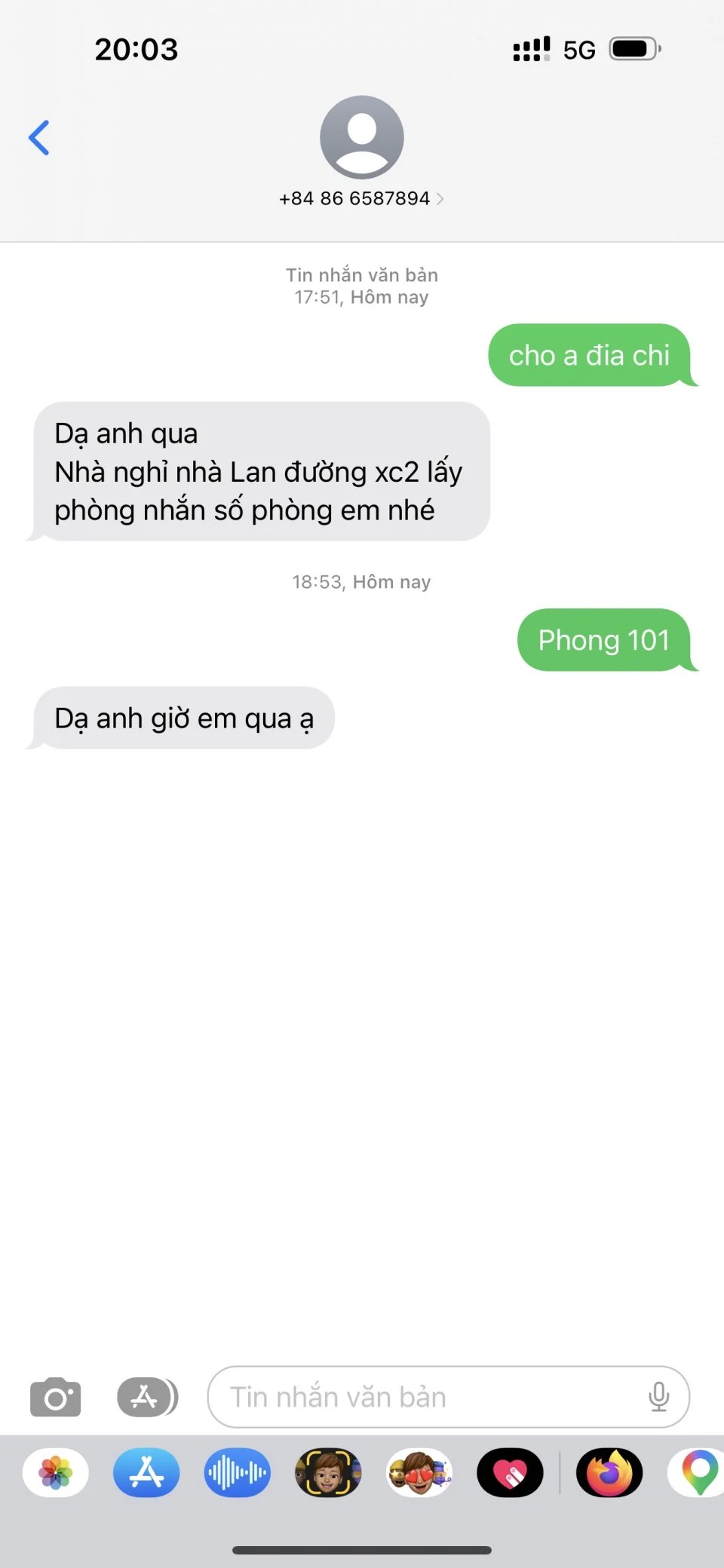Open the Memoji app in the strip
This screenshot has height=1568, width=724.
328,1472
